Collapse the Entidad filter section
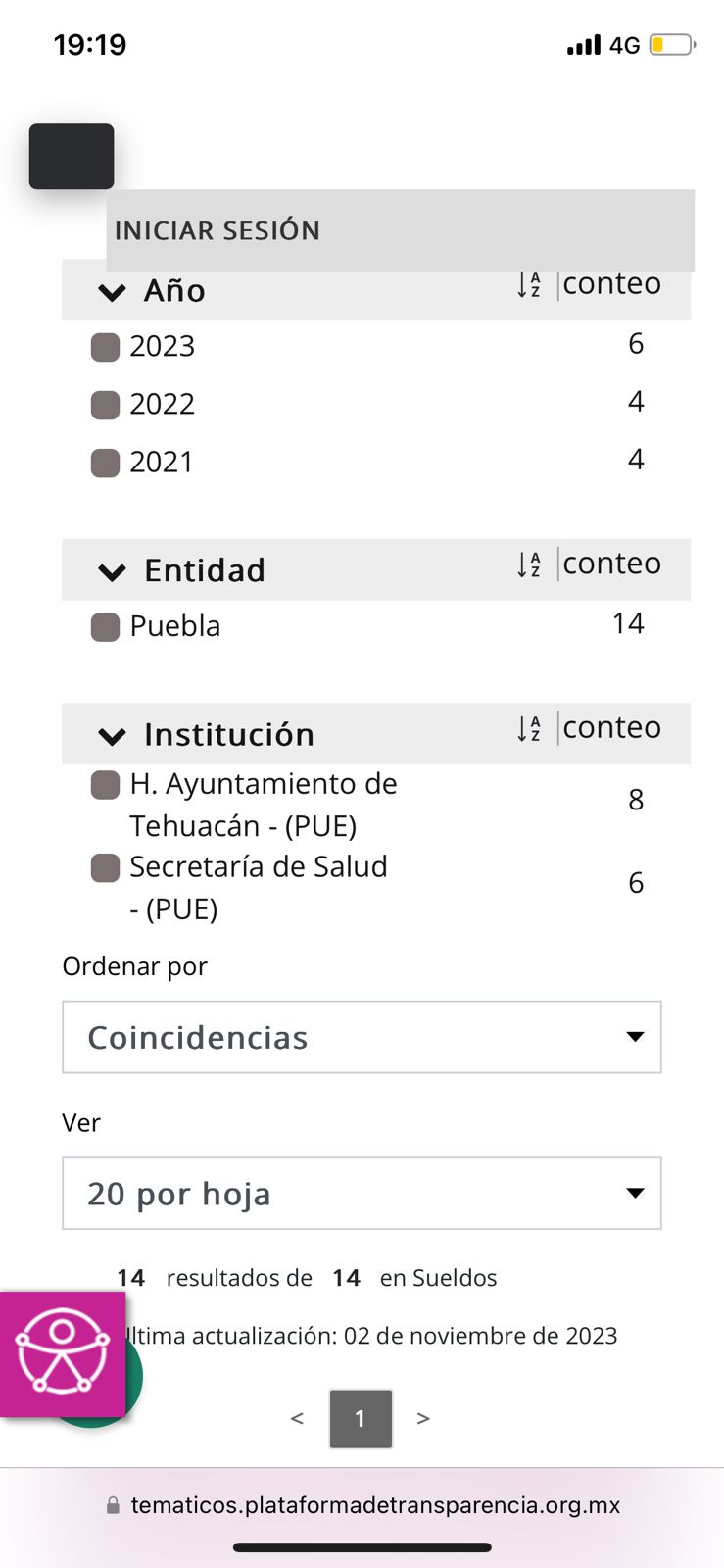This screenshot has width=724, height=1568. (112, 571)
